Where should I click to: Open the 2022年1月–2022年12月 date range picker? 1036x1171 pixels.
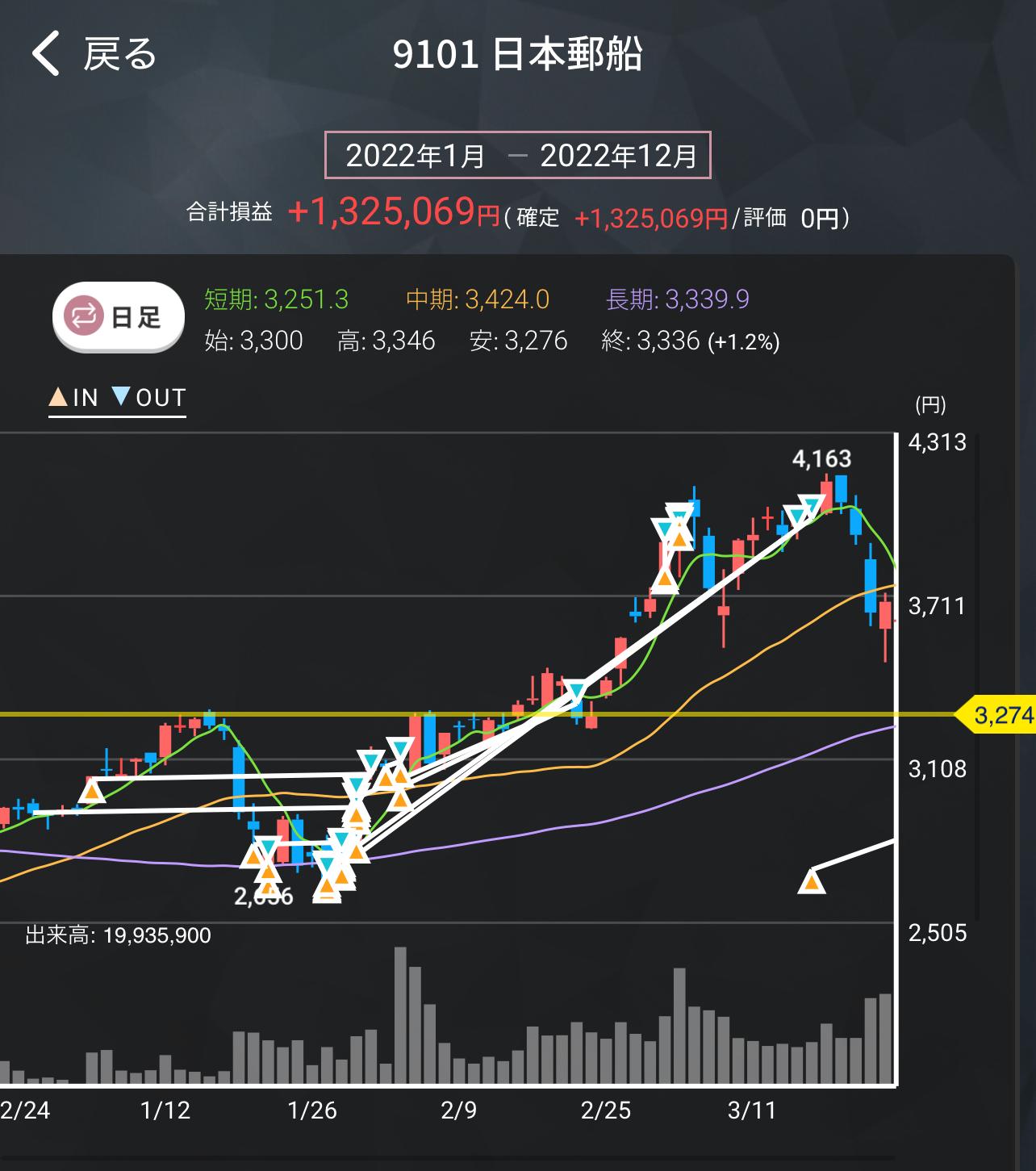pos(517,155)
